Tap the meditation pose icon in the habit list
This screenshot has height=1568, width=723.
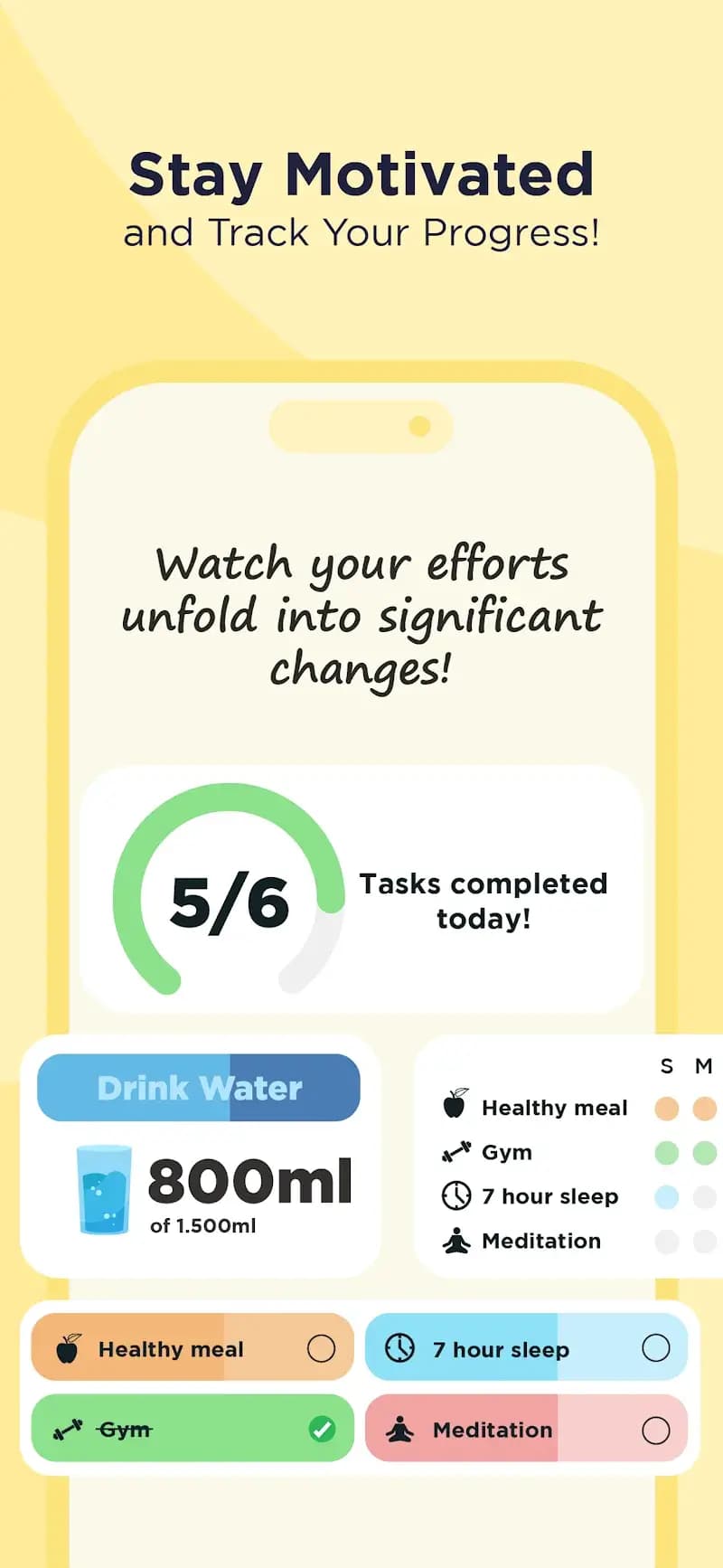coord(454,1240)
